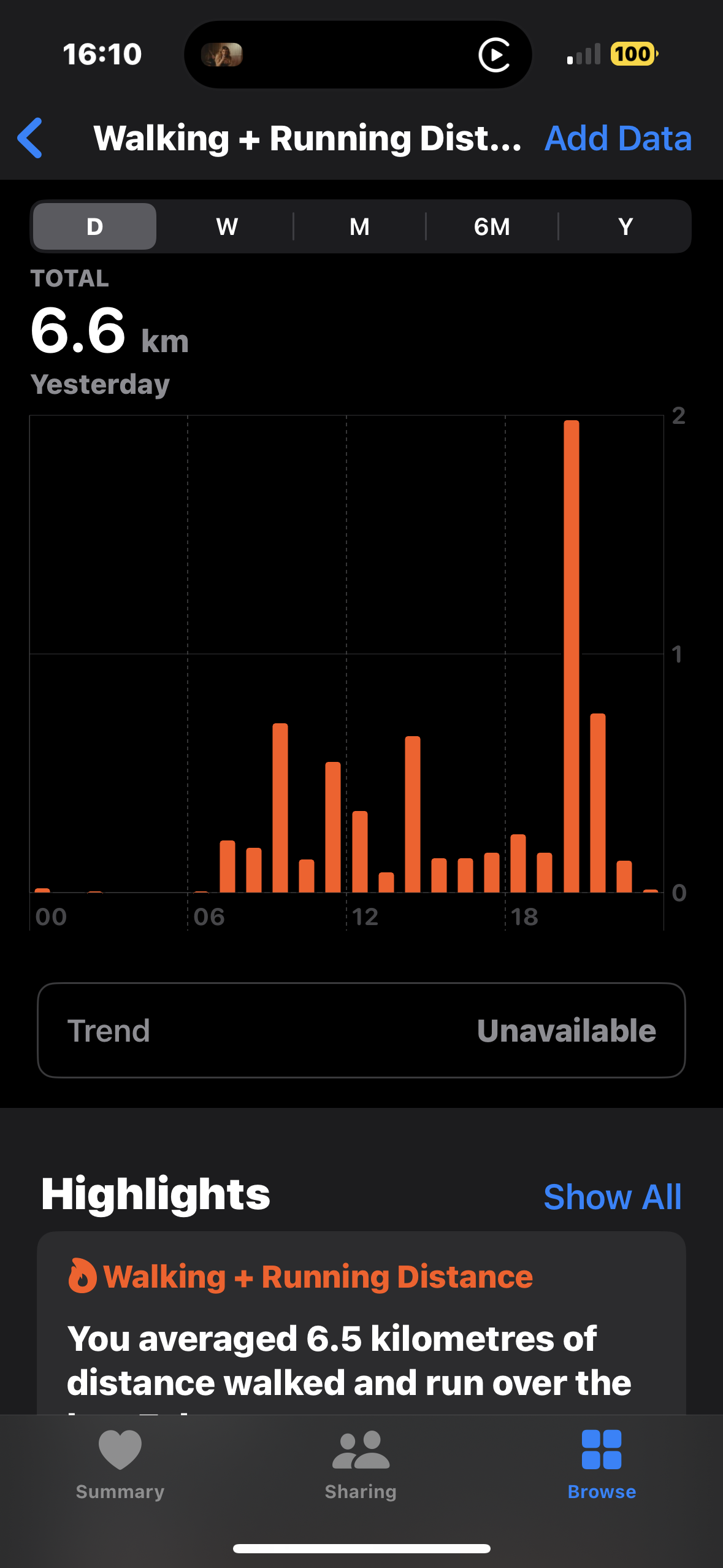Select the D day view

click(94, 226)
